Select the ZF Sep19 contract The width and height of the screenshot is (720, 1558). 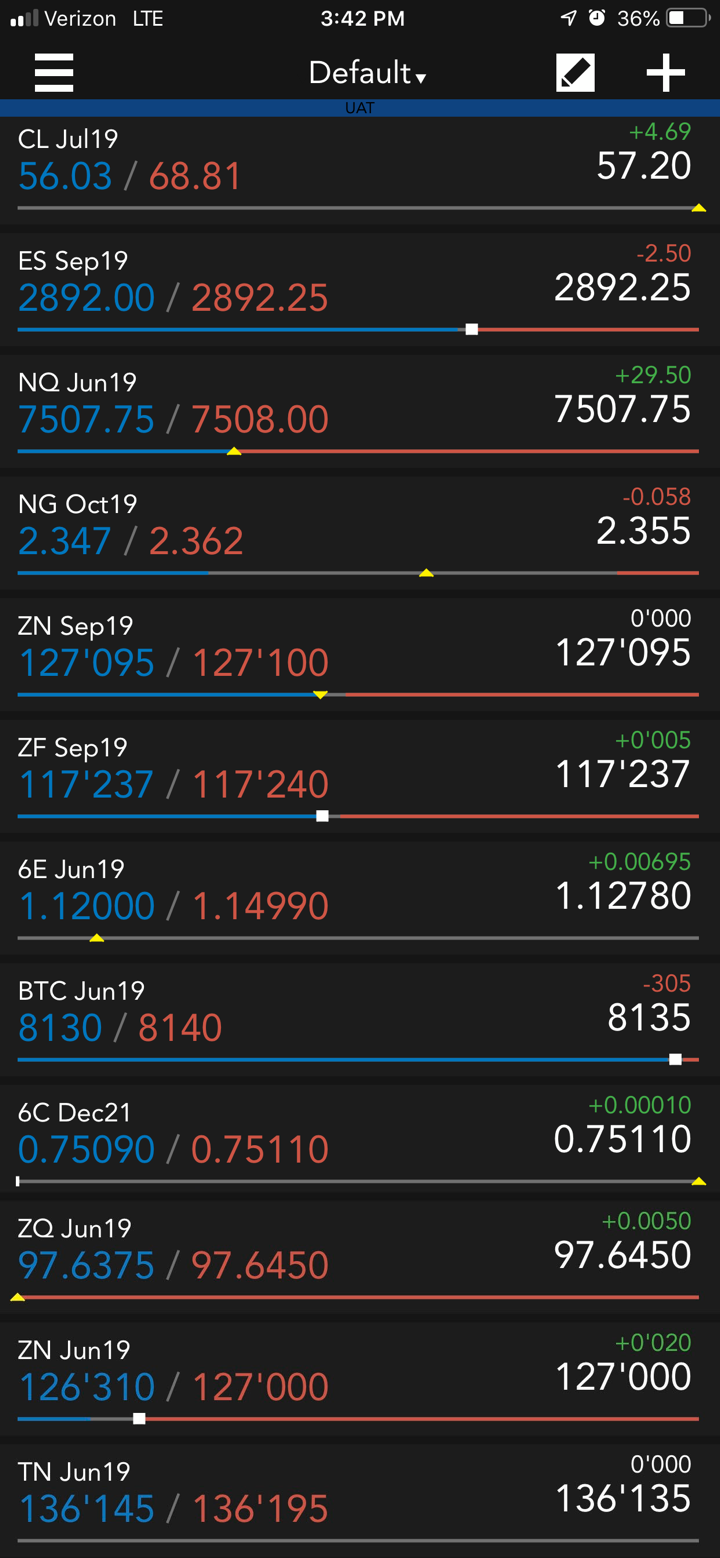point(360,775)
